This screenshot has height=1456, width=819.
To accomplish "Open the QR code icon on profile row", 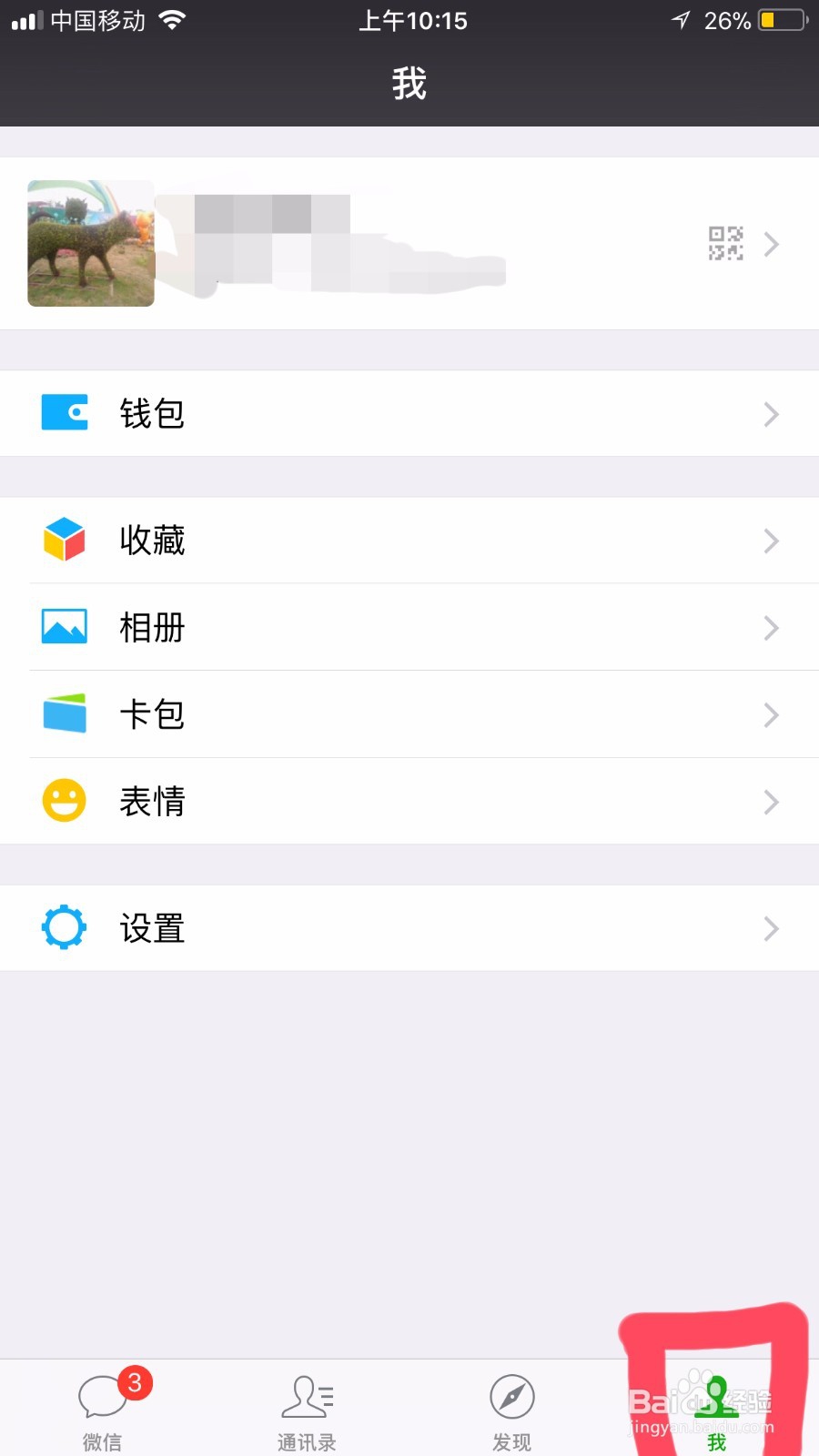I will (724, 243).
